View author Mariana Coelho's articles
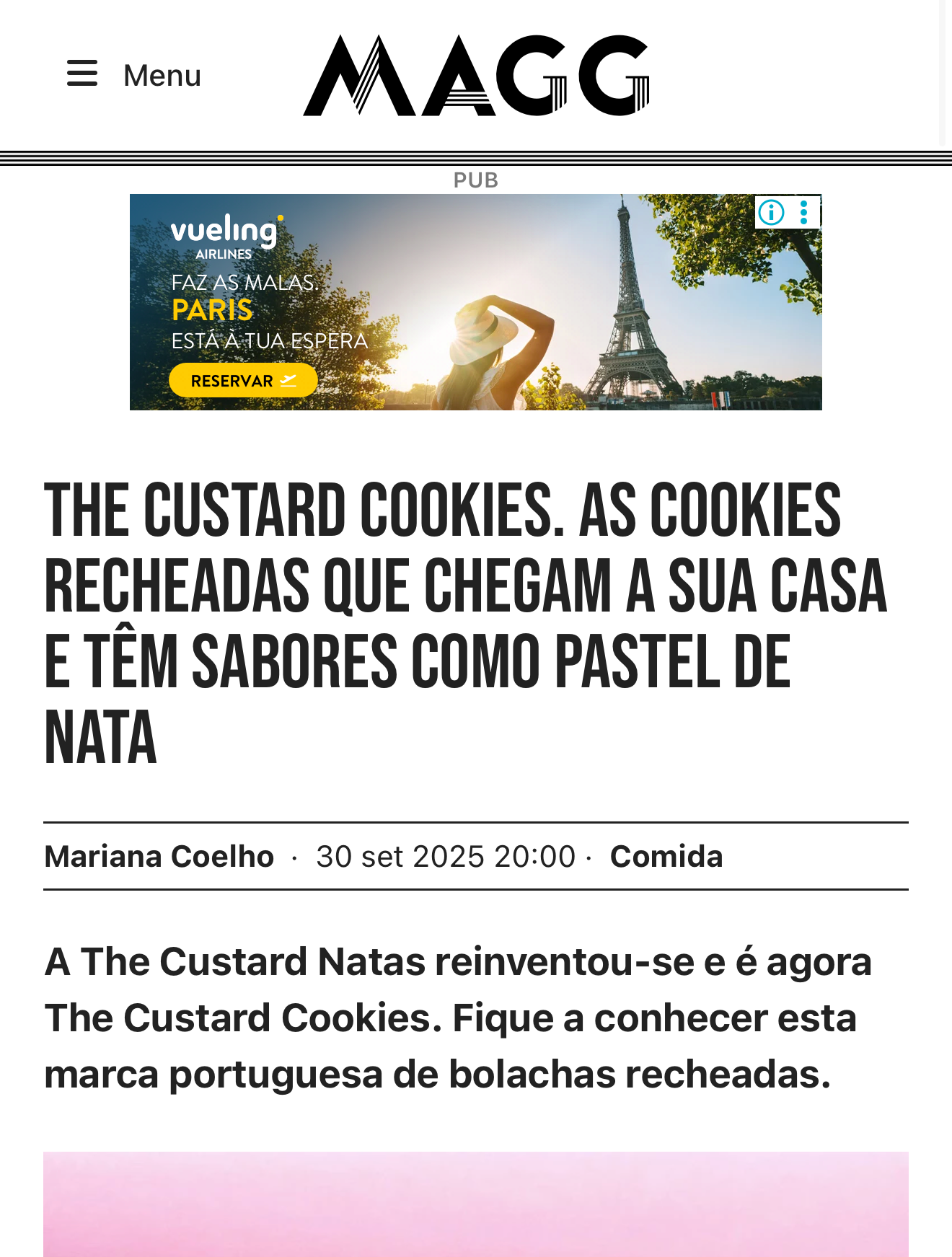This screenshot has width=952, height=1257. pos(159,857)
